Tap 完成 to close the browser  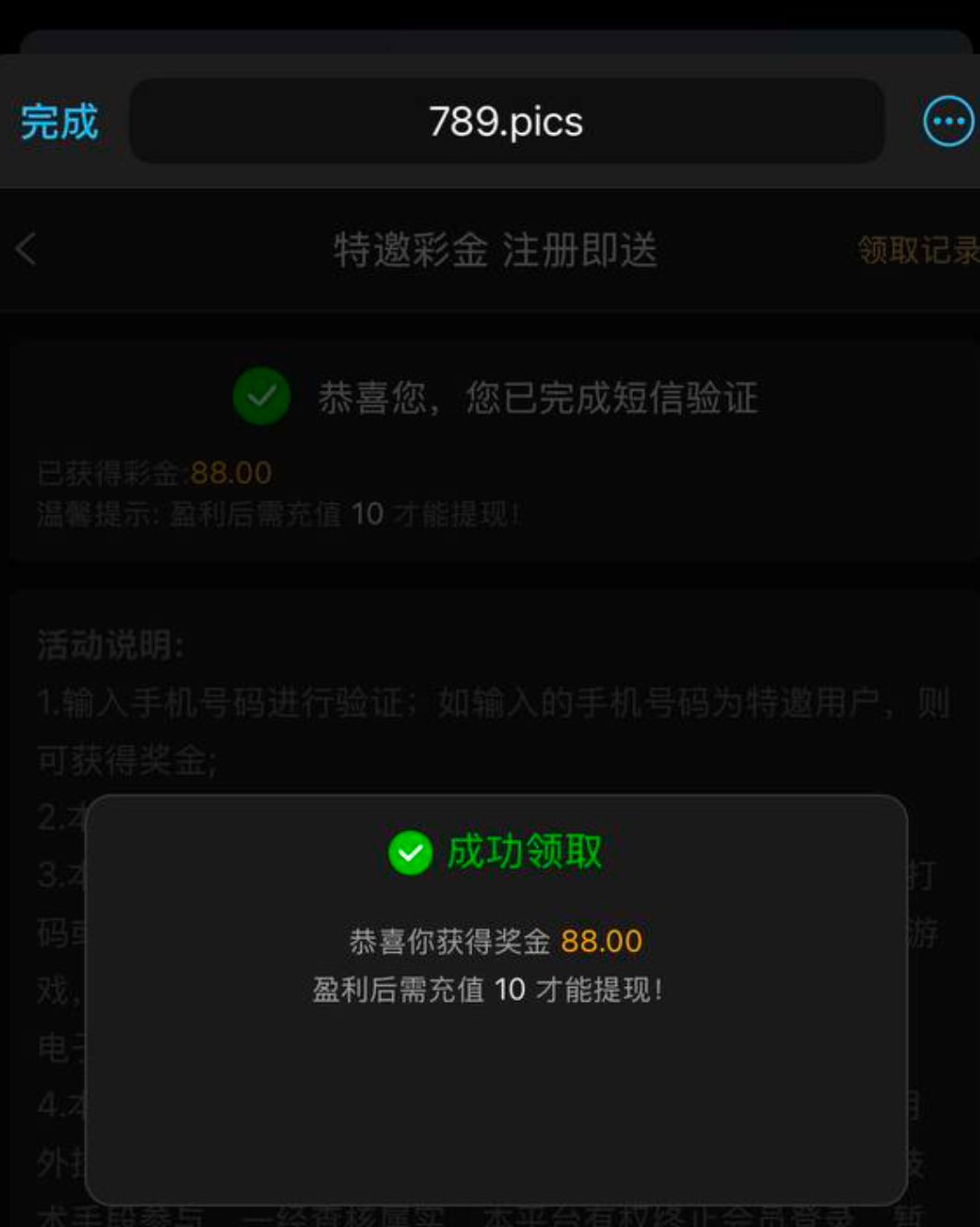tap(59, 122)
